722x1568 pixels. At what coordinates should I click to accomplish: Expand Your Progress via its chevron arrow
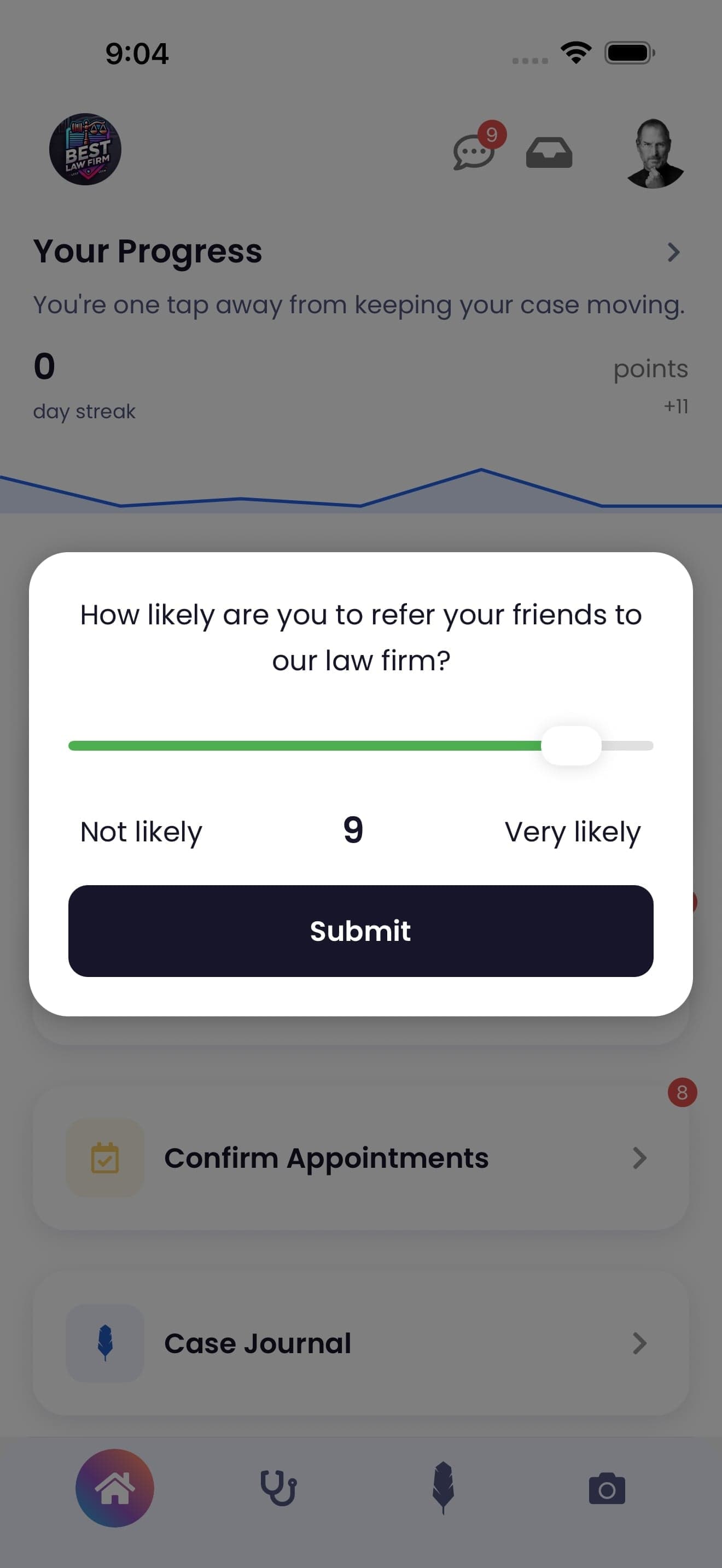673,251
